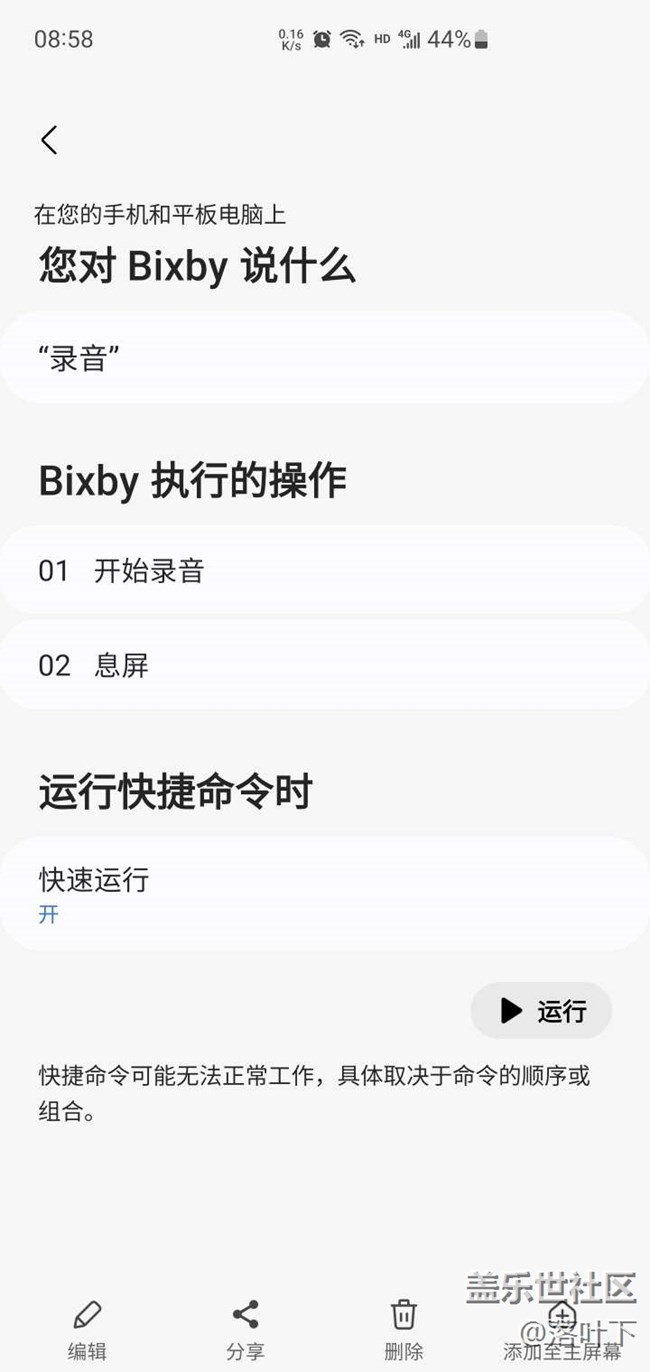Open action 01 开始录音
This screenshot has height=1372, width=650.
(x=324, y=571)
